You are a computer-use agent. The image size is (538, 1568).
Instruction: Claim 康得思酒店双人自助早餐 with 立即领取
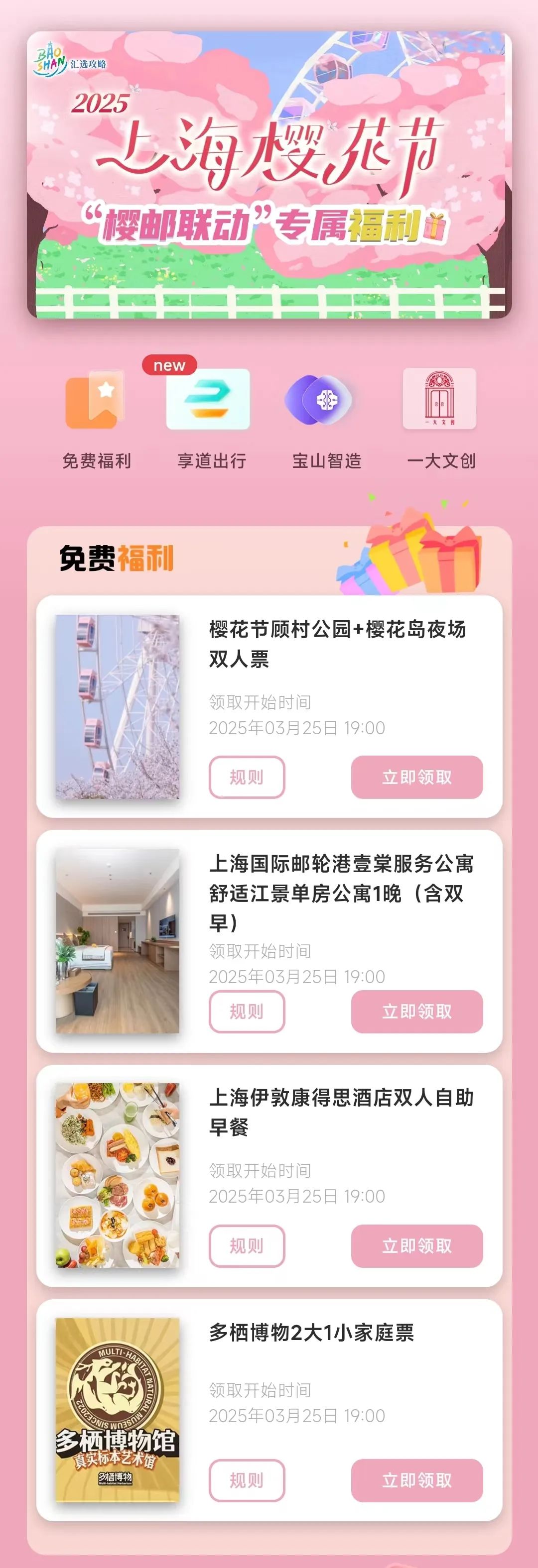417,1245
